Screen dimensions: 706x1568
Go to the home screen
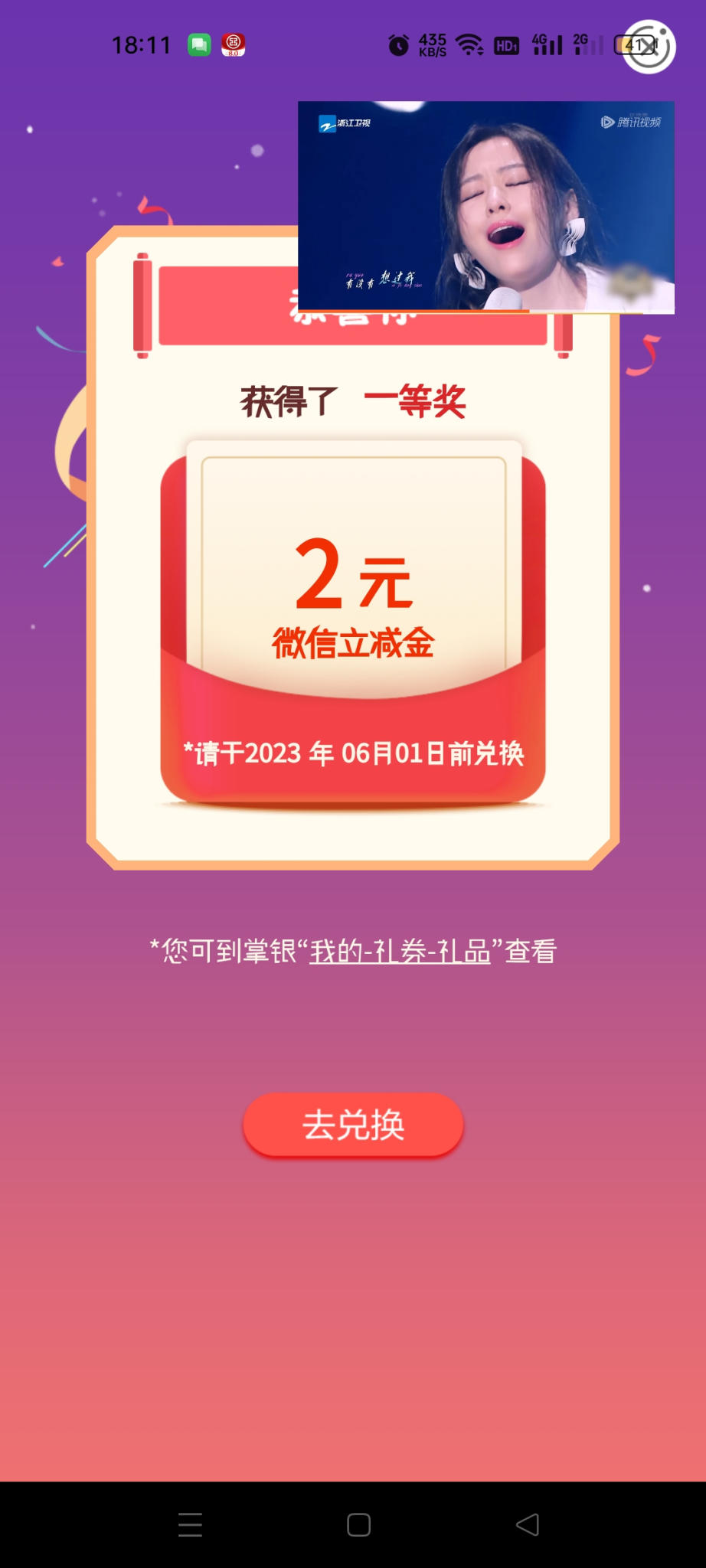(x=358, y=1524)
